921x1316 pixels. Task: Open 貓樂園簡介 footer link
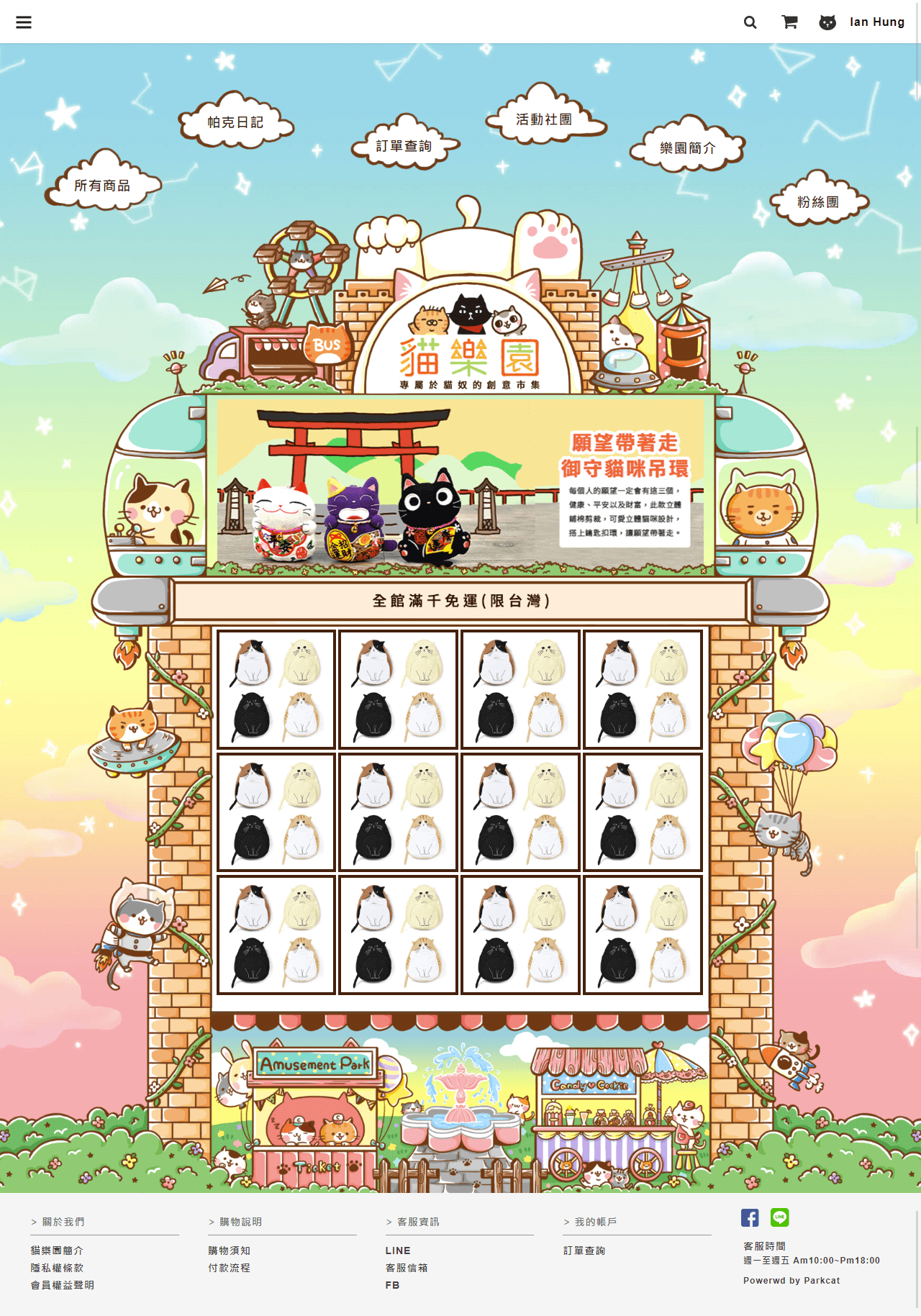coord(57,1251)
